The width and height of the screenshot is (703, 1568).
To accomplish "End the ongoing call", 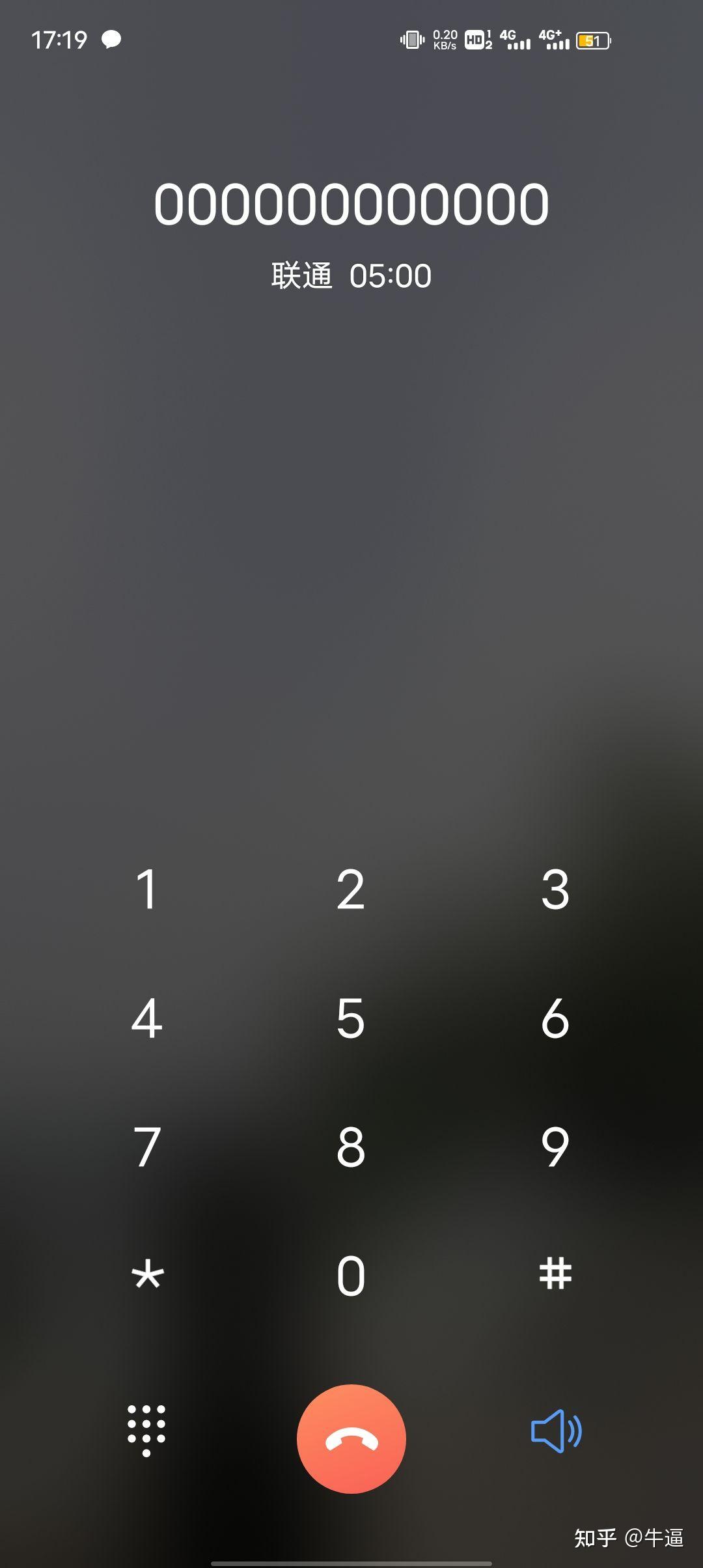I will tap(351, 1438).
